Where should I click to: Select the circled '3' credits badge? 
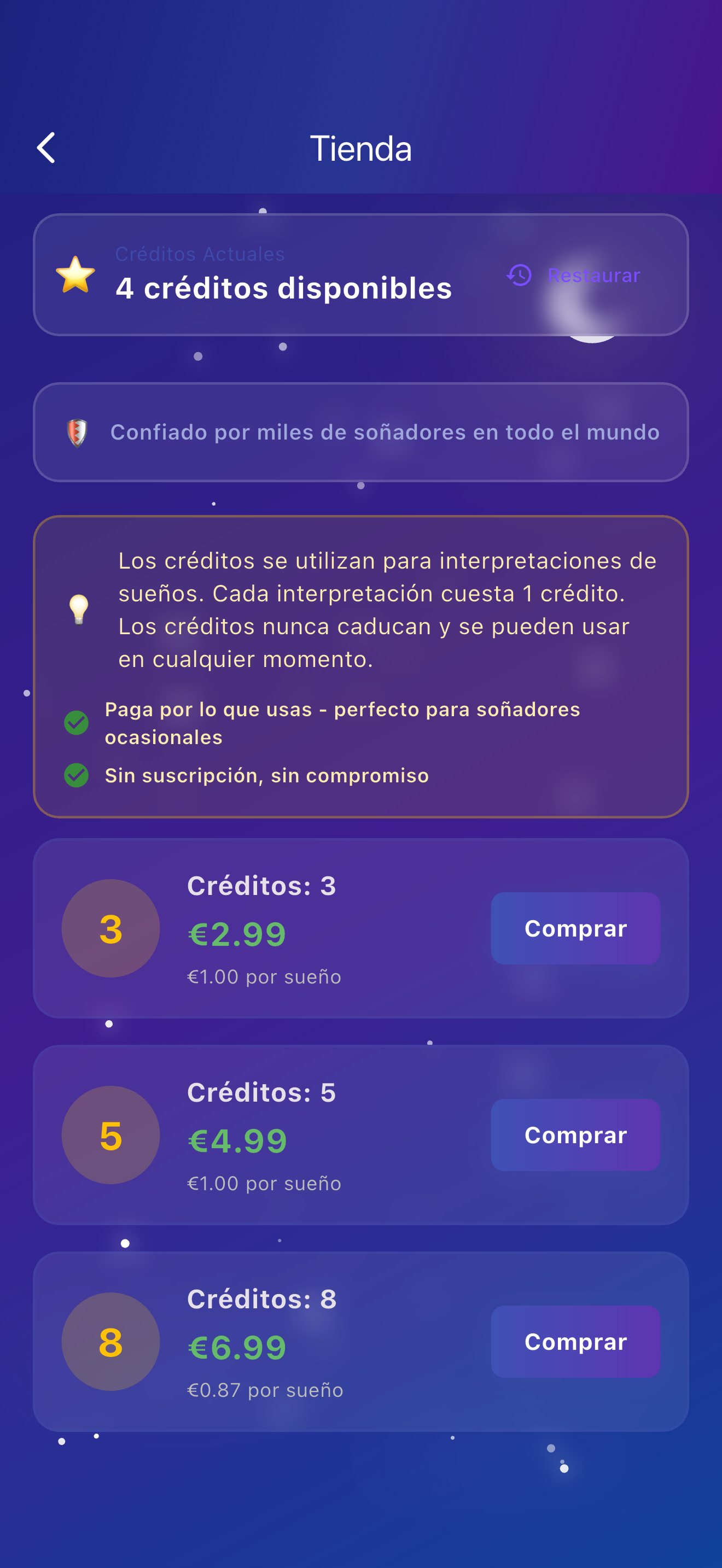(x=110, y=928)
